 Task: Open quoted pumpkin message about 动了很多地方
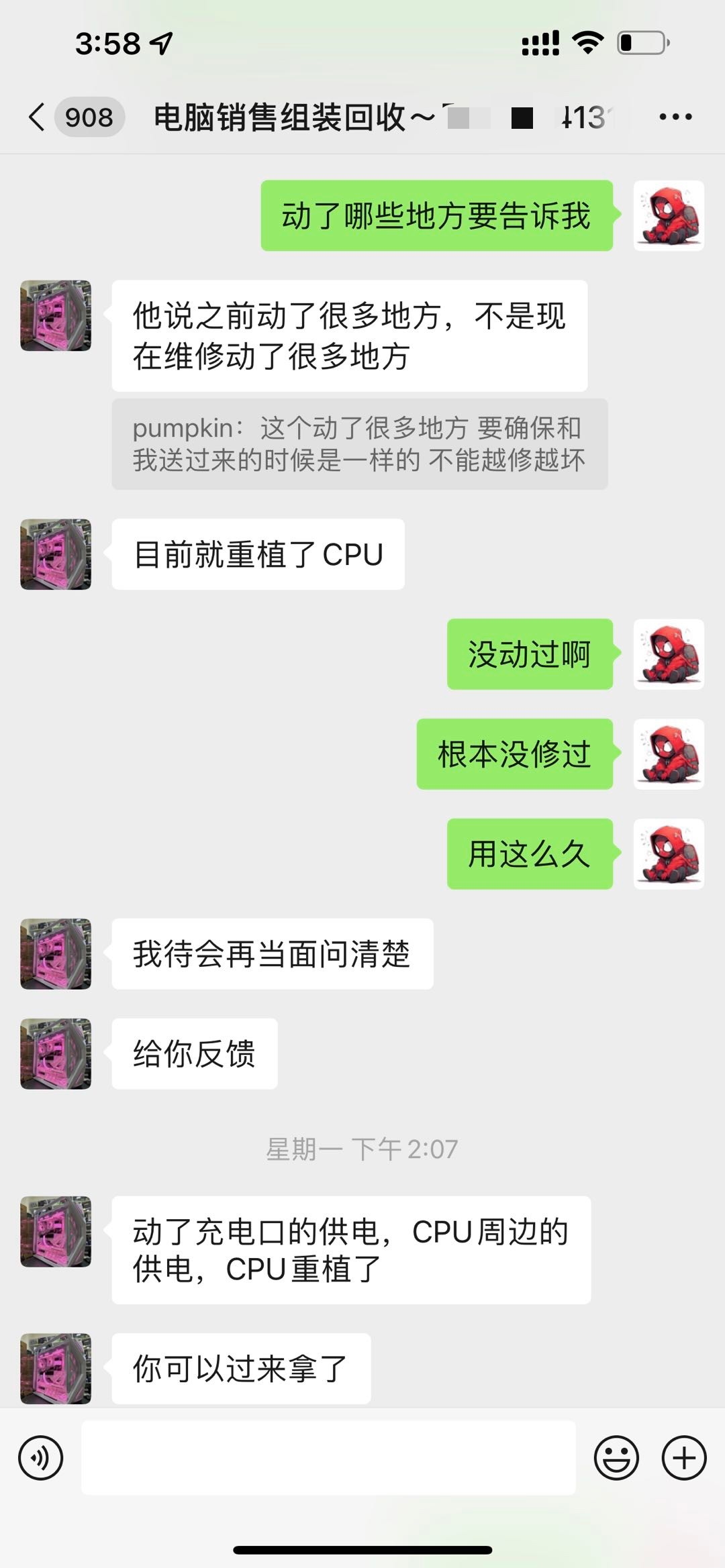click(x=359, y=444)
